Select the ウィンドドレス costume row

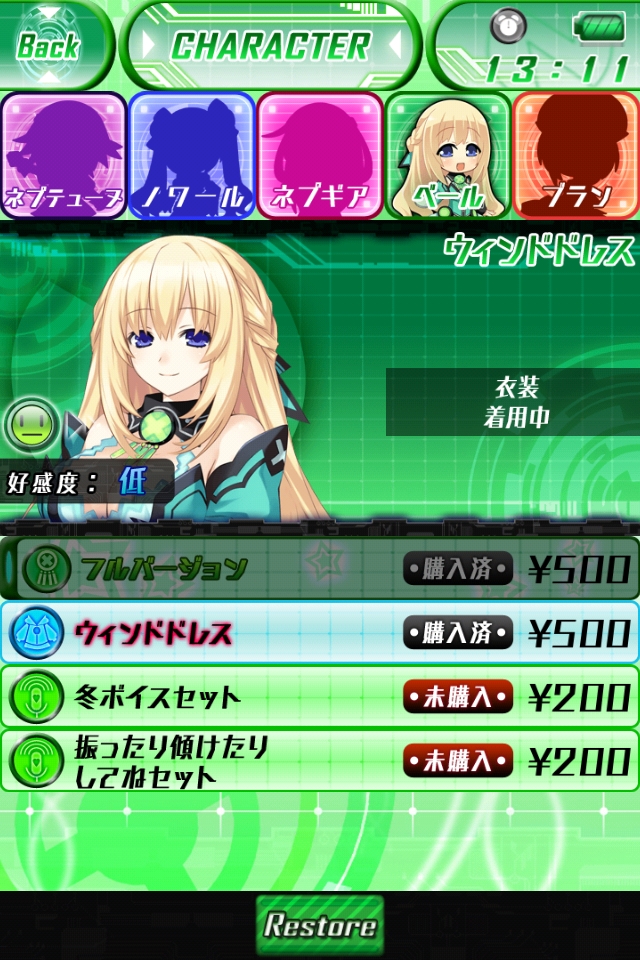click(x=320, y=632)
